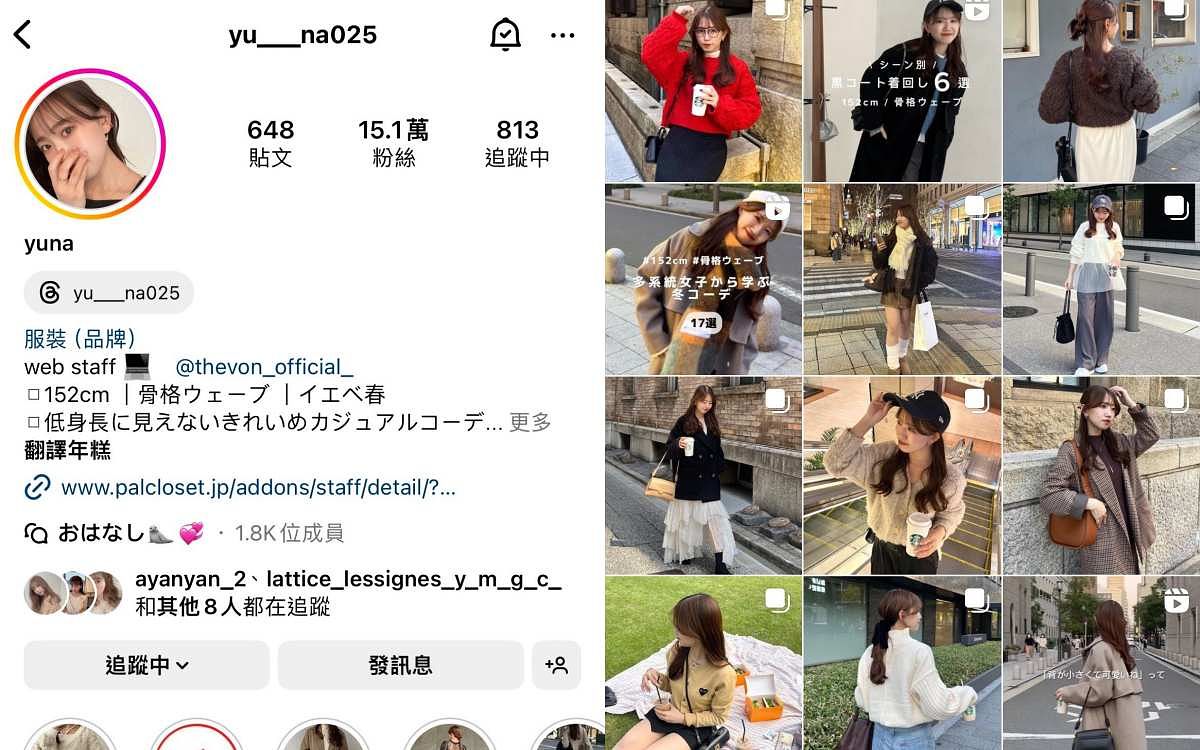1200x750 pixels.
Task: Open the Threads profile yu___na025 chip
Action: point(110,293)
